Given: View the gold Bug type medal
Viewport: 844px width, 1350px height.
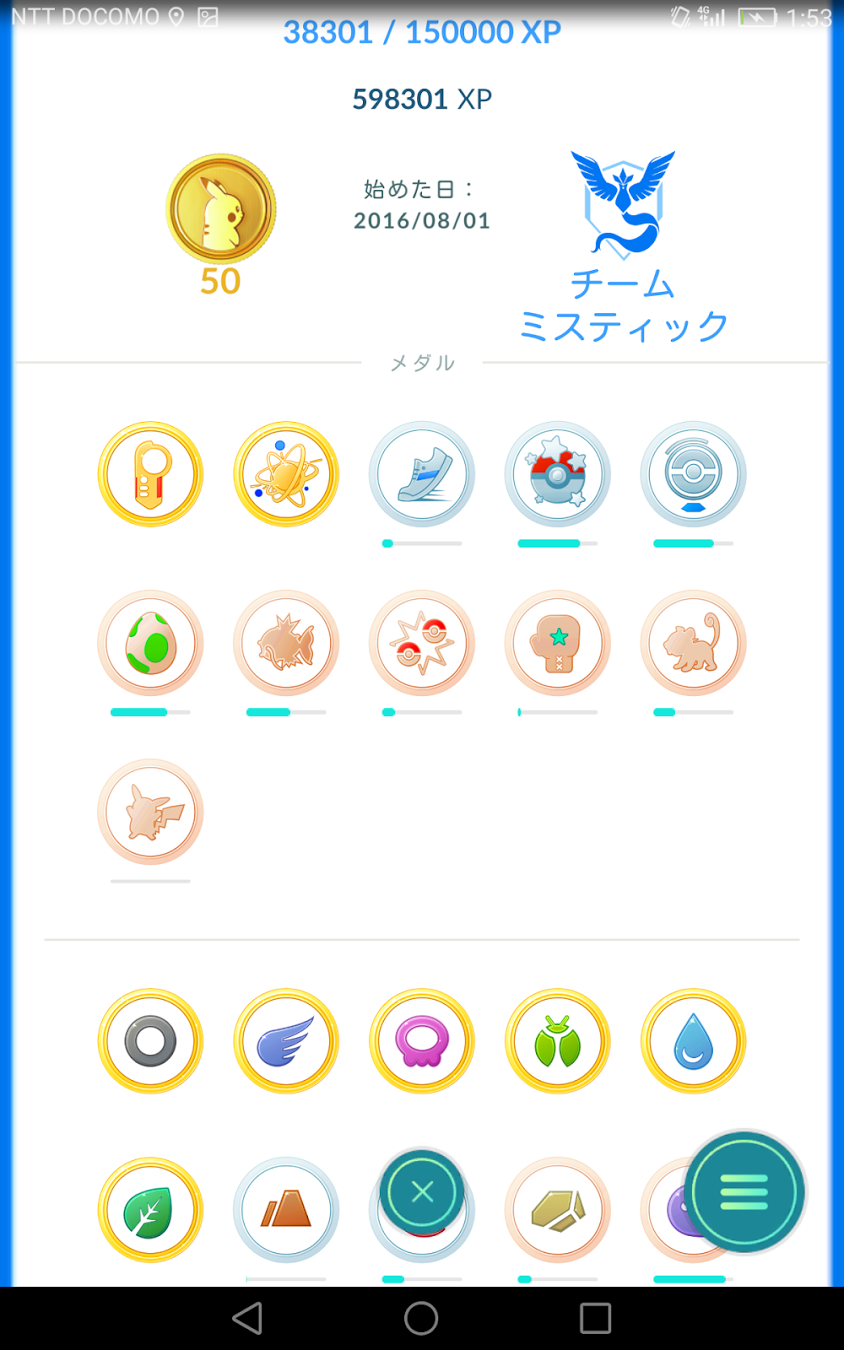Looking at the screenshot, I should 557,1041.
